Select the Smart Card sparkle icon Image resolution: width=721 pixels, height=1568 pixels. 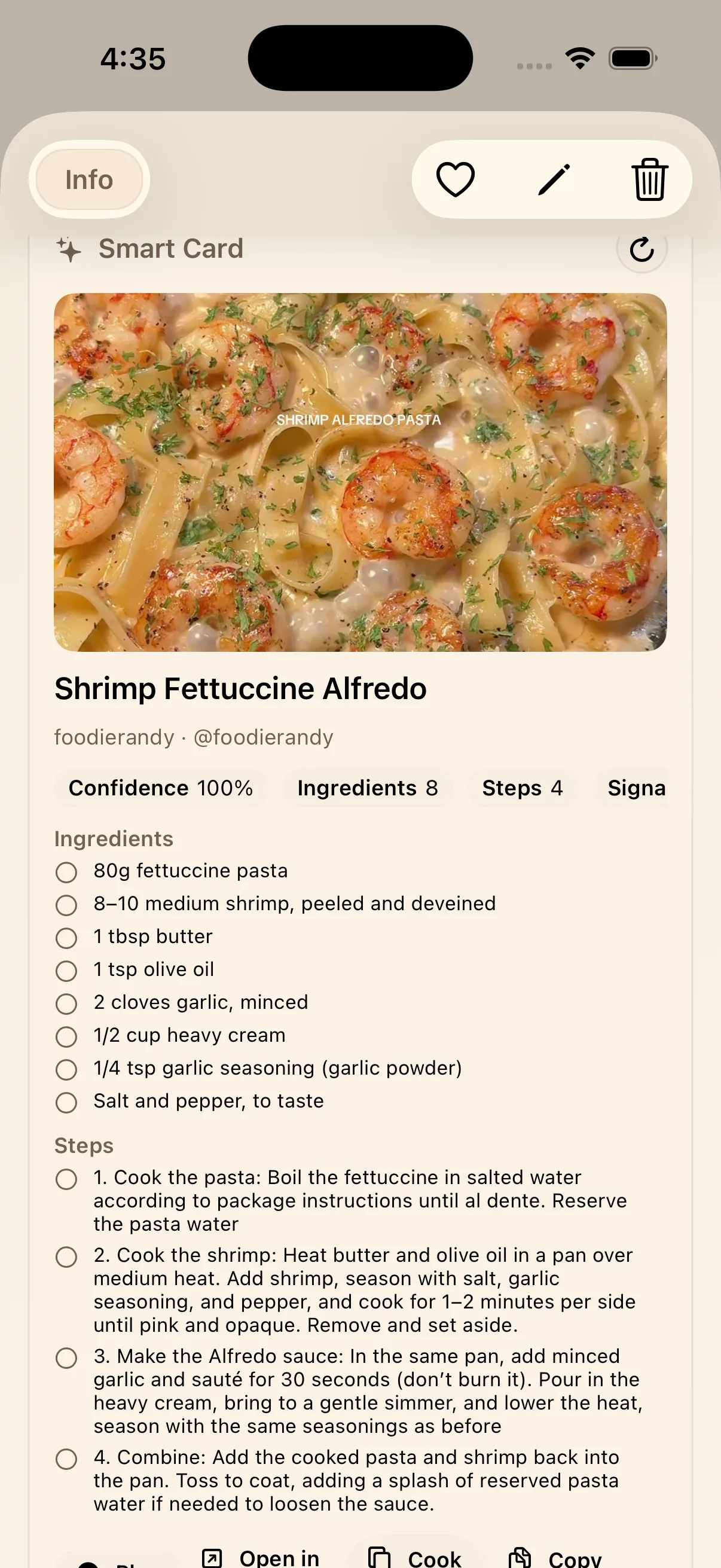point(69,249)
